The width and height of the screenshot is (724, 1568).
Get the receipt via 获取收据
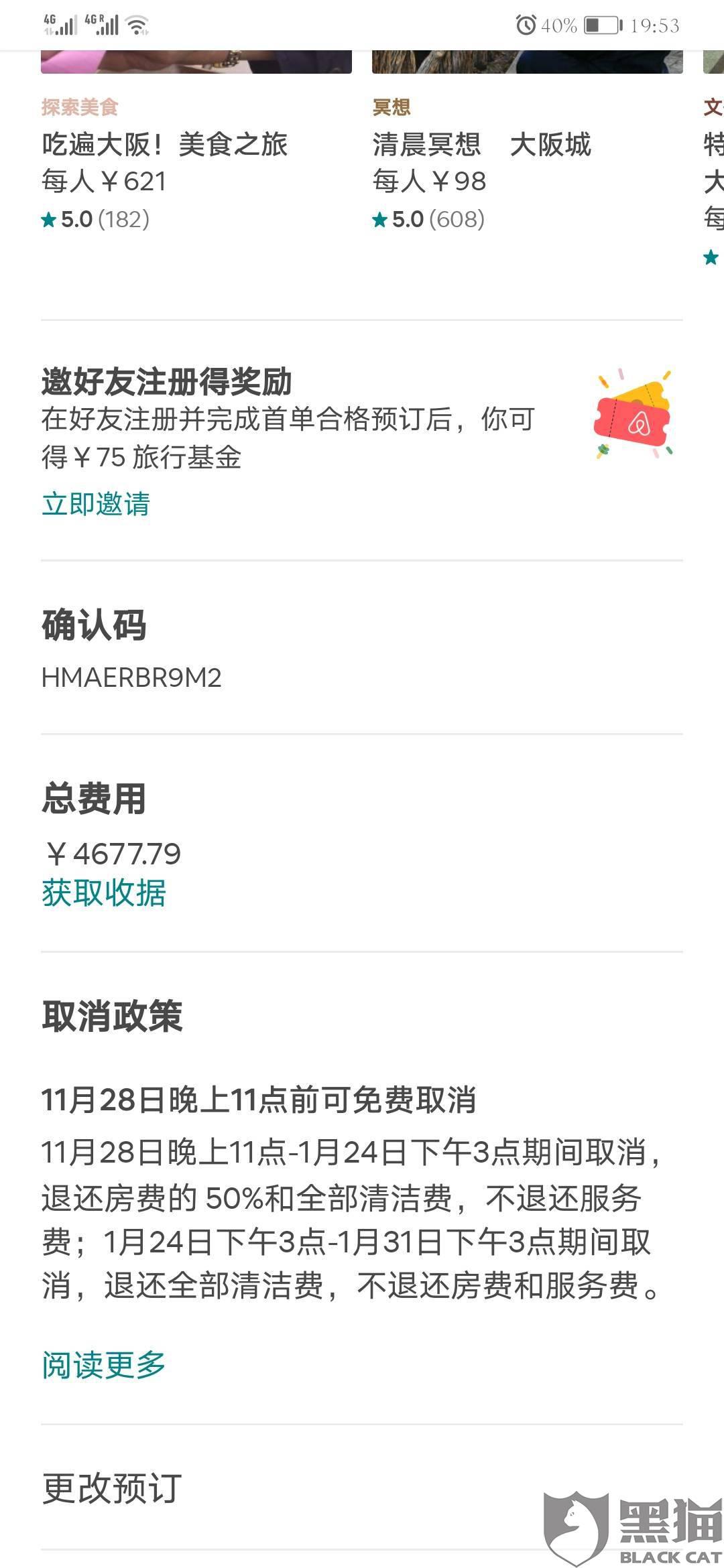(104, 893)
